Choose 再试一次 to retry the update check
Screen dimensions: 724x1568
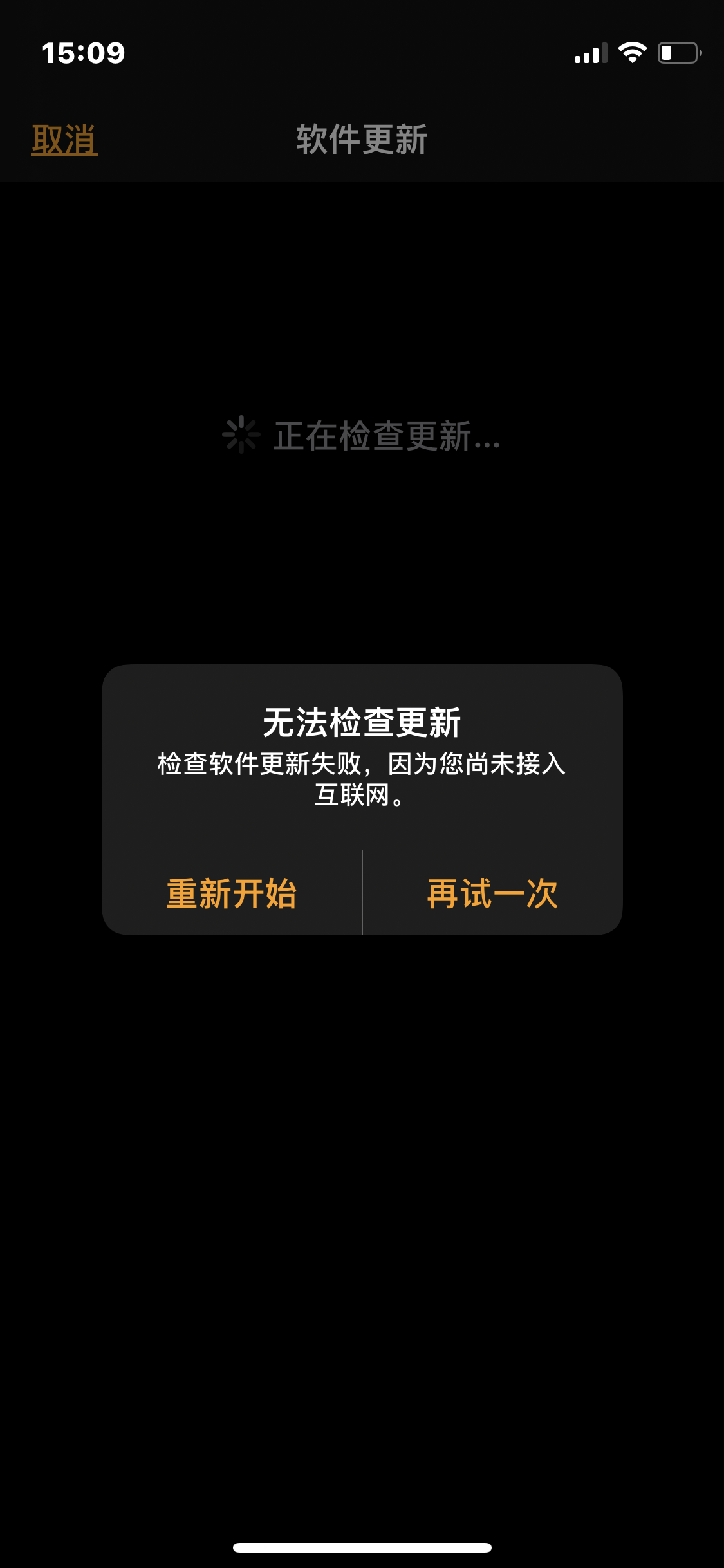tap(493, 893)
